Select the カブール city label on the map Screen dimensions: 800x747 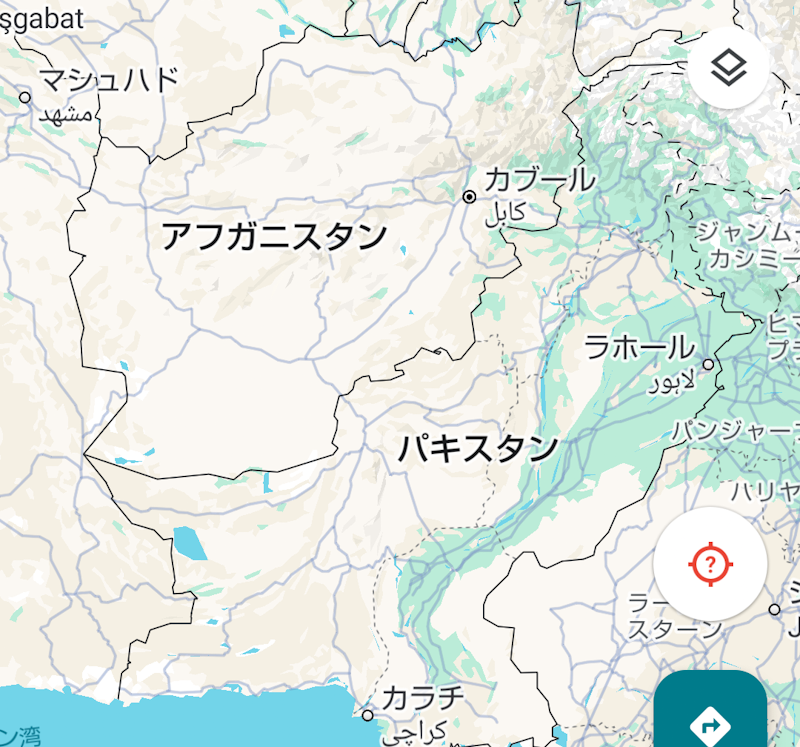(x=538, y=181)
